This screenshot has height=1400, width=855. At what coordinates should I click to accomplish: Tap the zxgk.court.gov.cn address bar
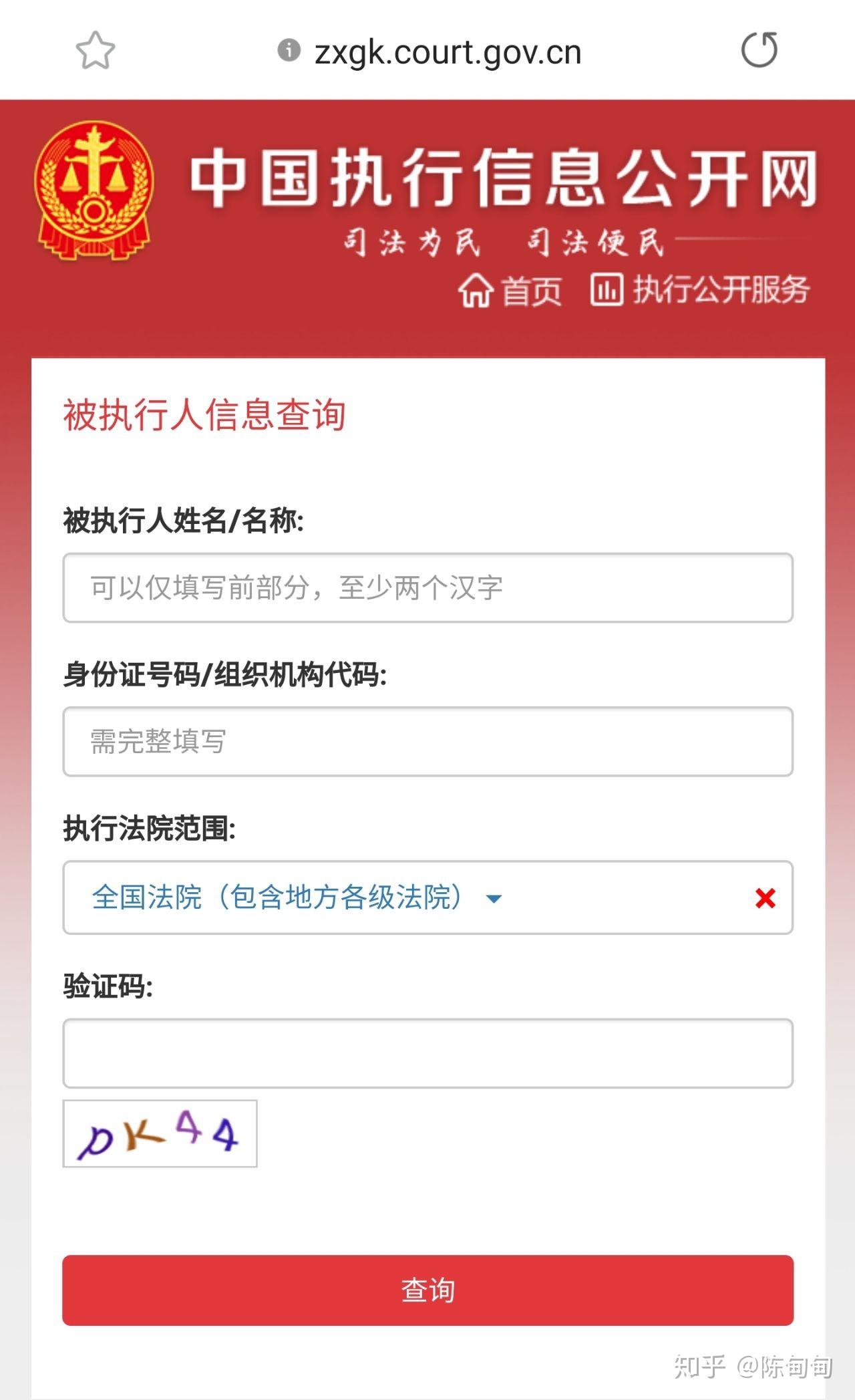pyautogui.click(x=448, y=52)
